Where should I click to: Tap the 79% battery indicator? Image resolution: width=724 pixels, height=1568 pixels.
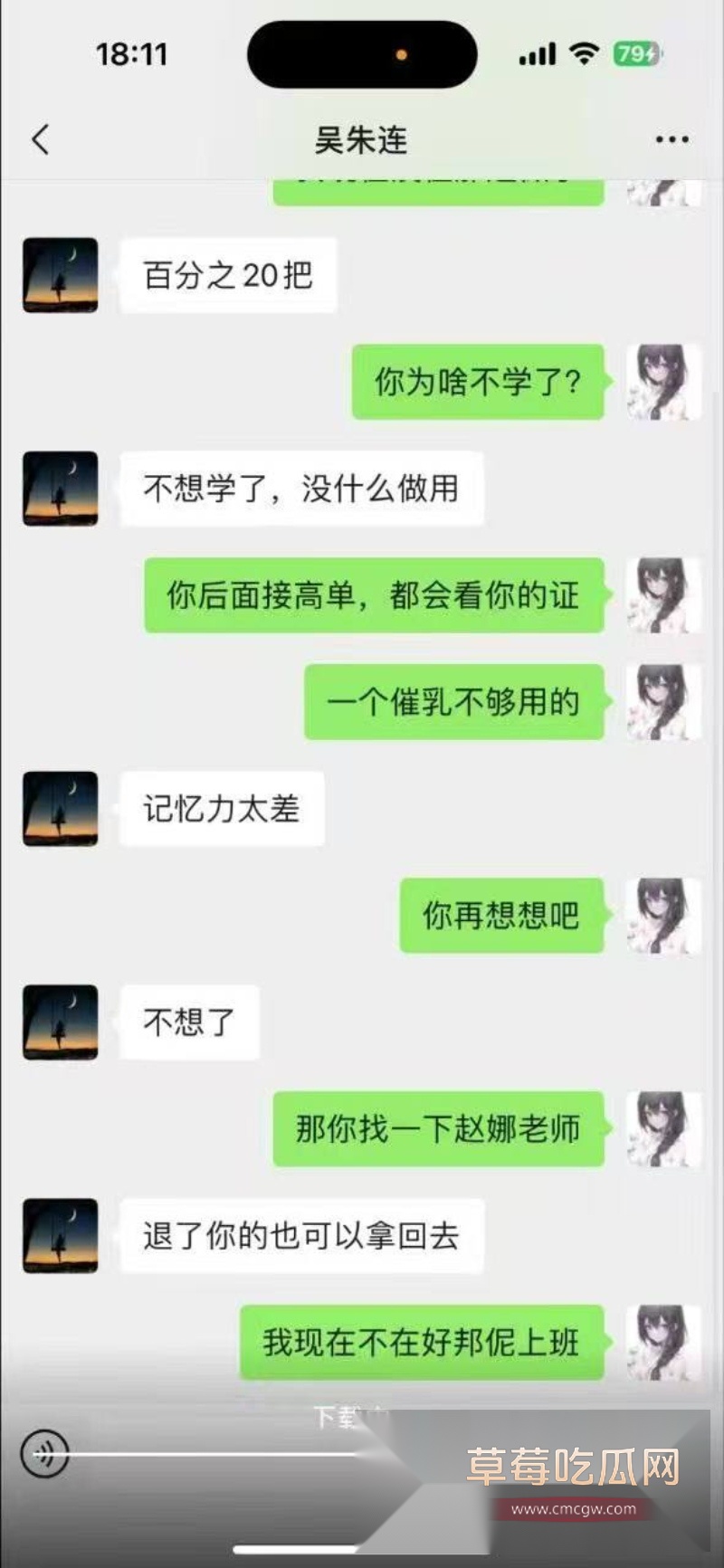633,54
